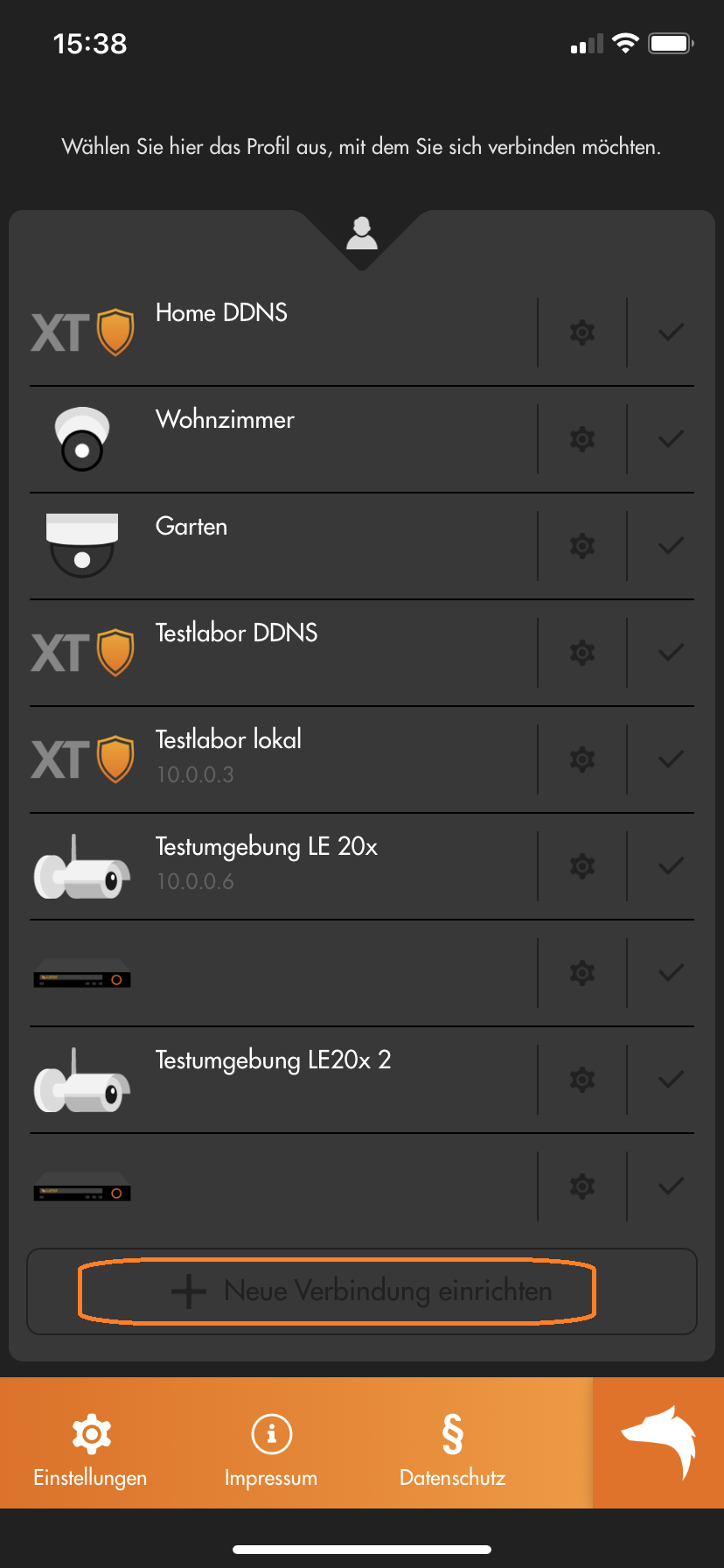Screen dimensions: 724x1568
Task: Open settings gear for Wohnzimmer
Action: click(582, 439)
